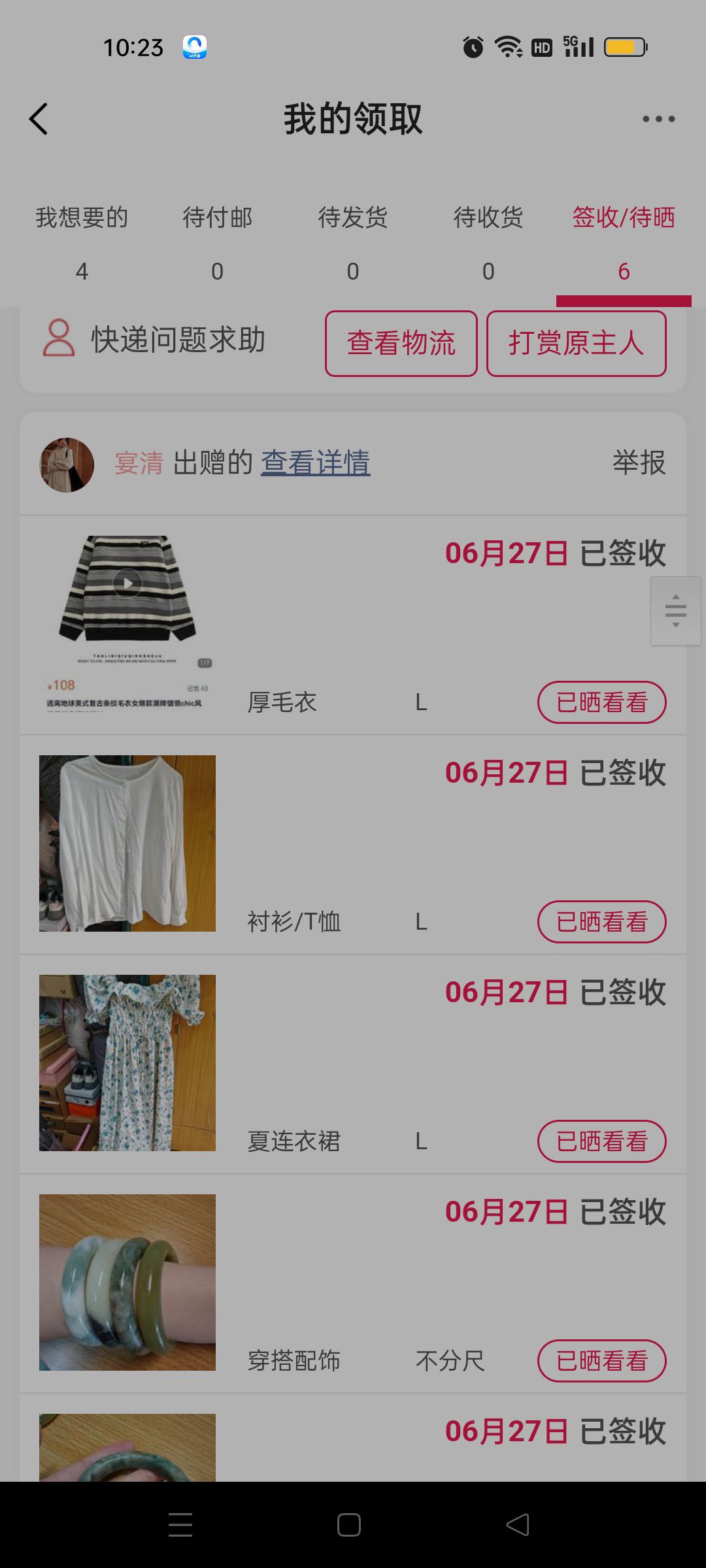Image resolution: width=706 pixels, height=1568 pixels.
Task: Open 快递问题求助 for delivery help
Action: click(155, 340)
